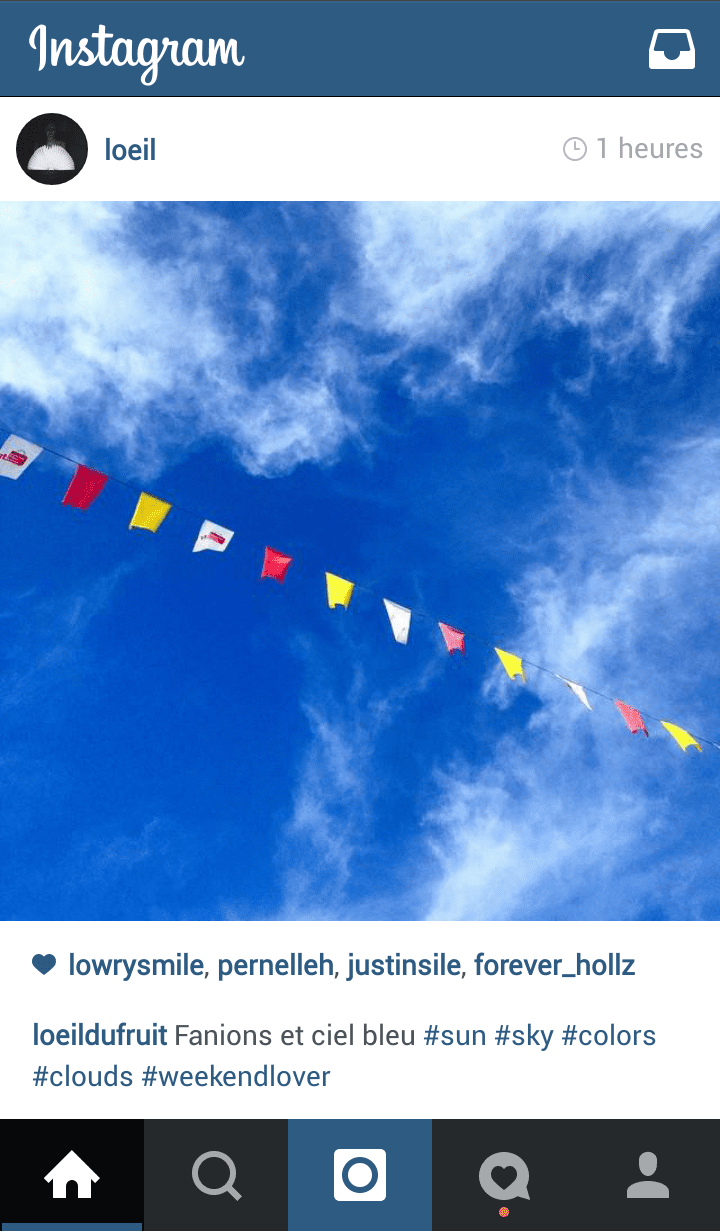Viewport: 720px width, 1232px height.
Task: Open justinsile's profile from likers
Action: 403,964
